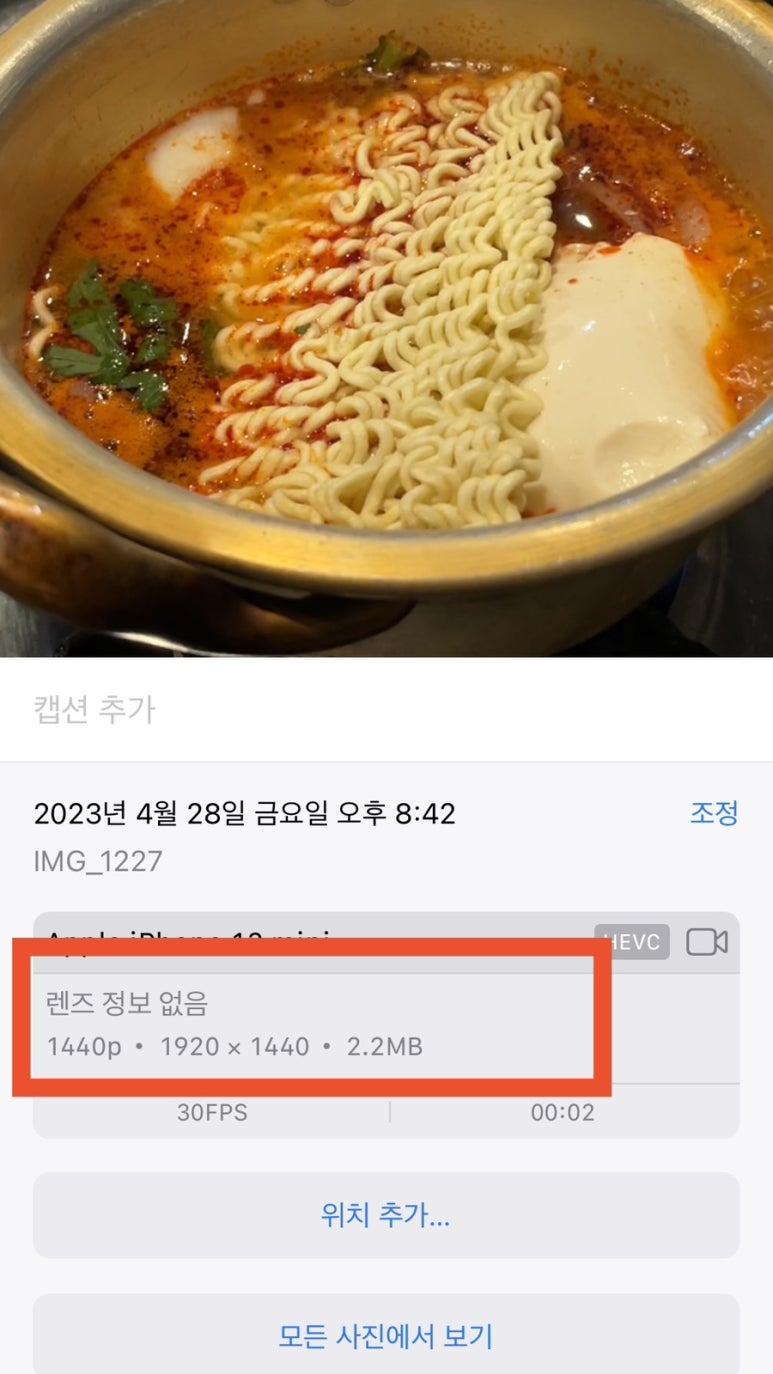Image resolution: width=773 pixels, height=1374 pixels.
Task: Tap 조정 to adjust date and time
Action: tap(714, 813)
